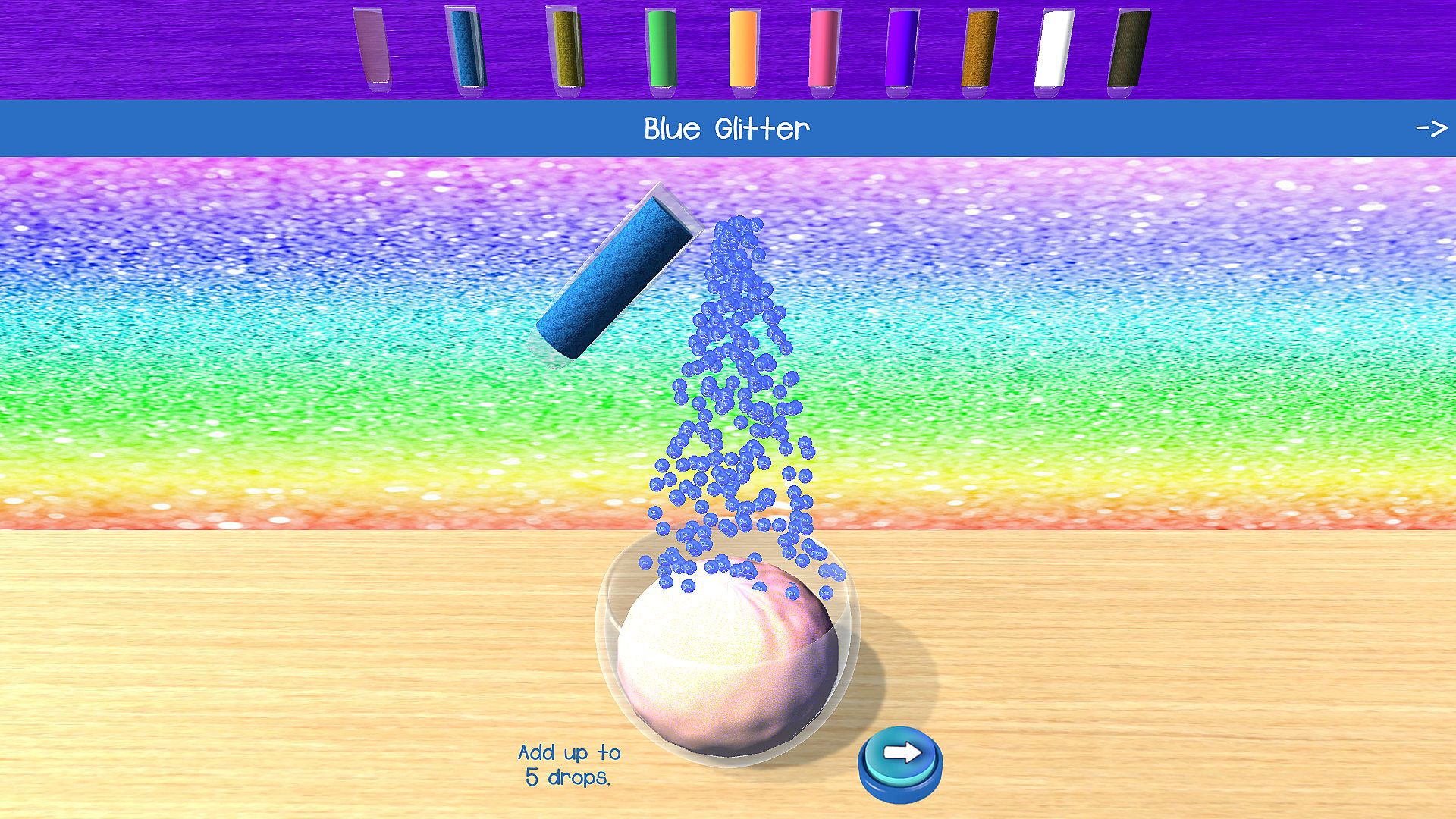Tap the arrow in the Blue Glitter bar

pyautogui.click(x=1431, y=128)
